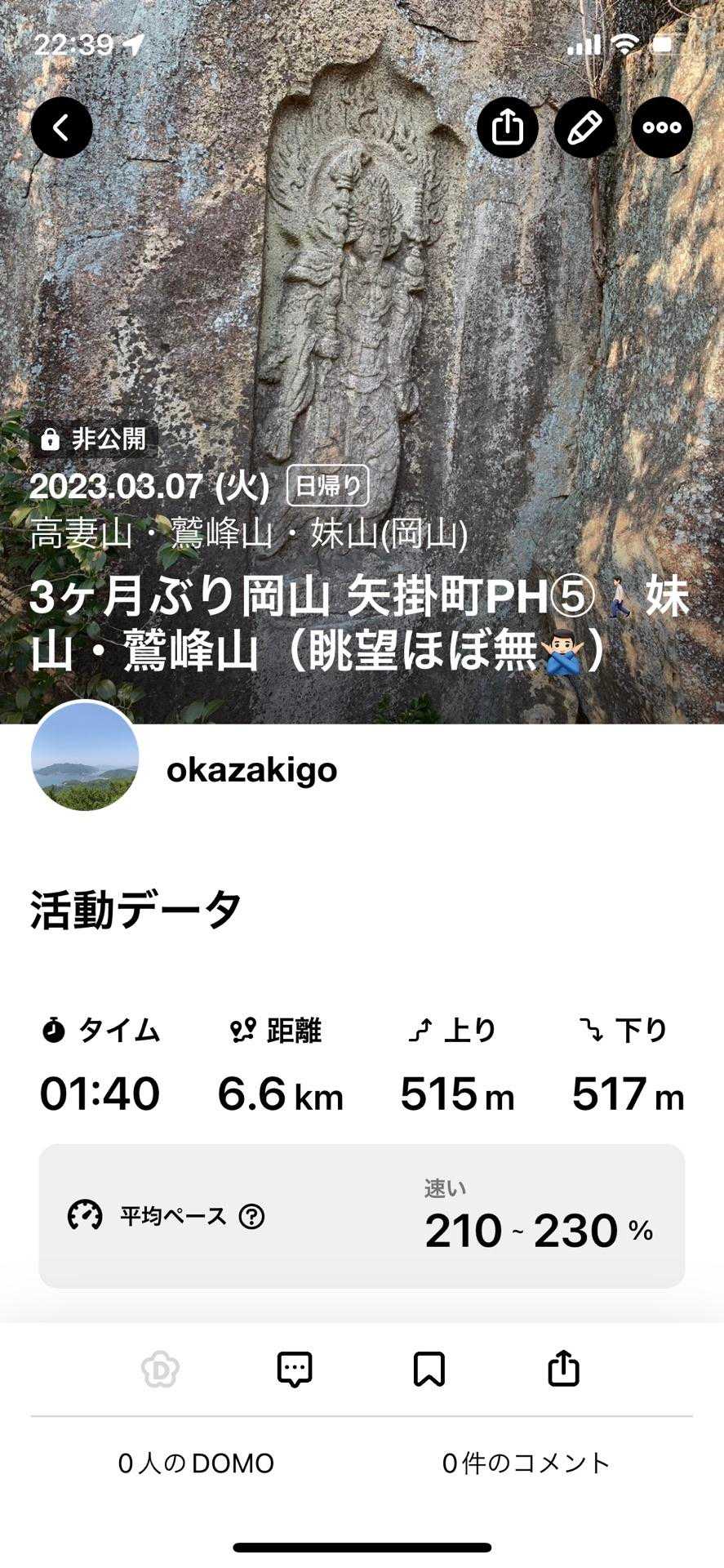Open the three-dot overflow menu
724x1568 pixels.
pyautogui.click(x=662, y=127)
